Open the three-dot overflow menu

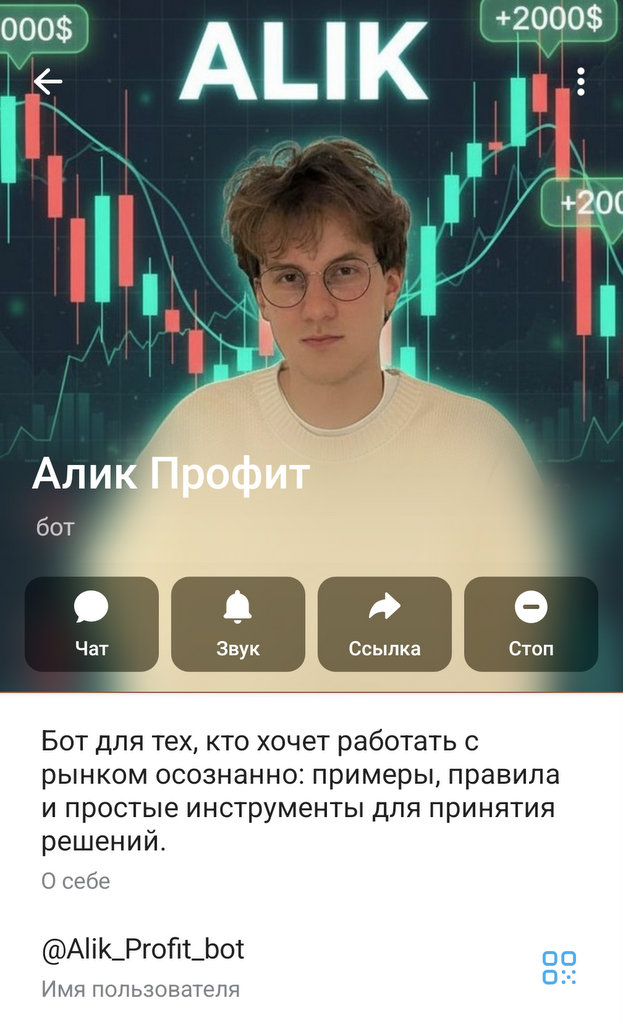[x=581, y=82]
